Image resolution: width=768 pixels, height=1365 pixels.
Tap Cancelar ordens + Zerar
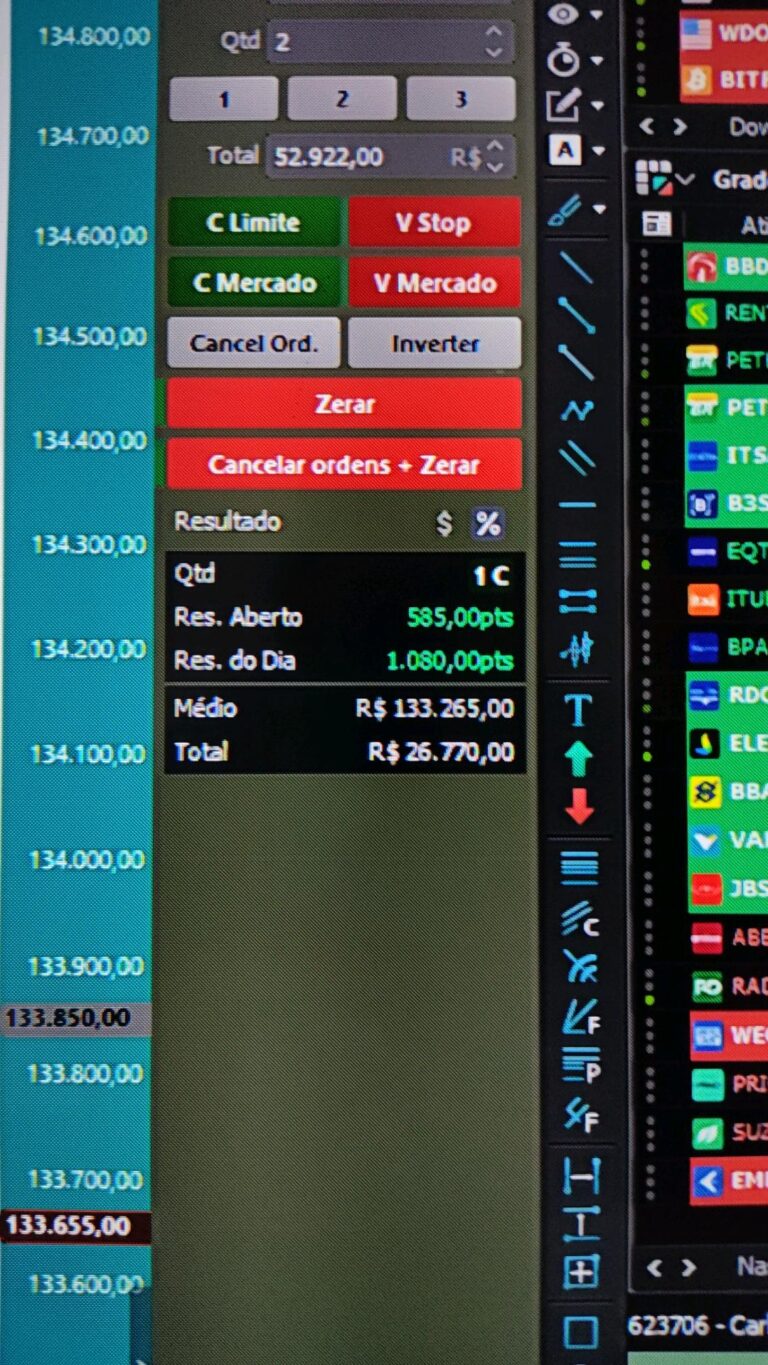pyautogui.click(x=344, y=465)
